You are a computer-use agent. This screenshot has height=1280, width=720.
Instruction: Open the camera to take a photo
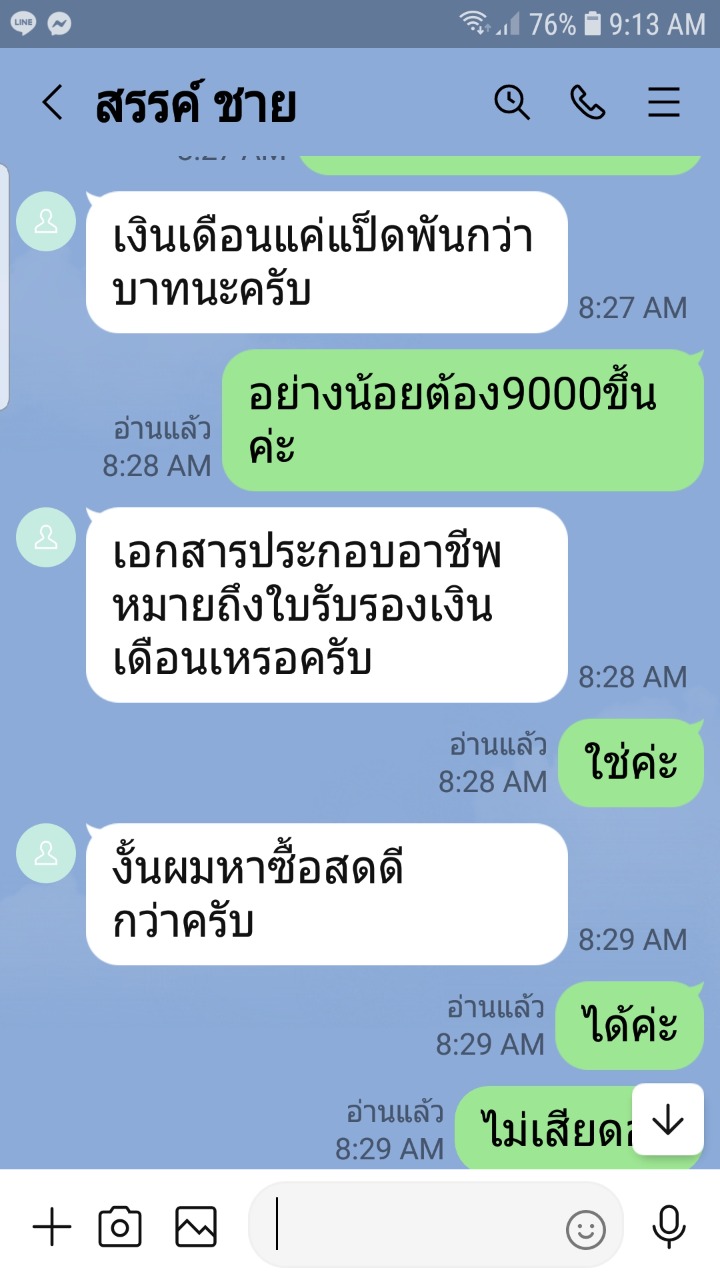120,1226
